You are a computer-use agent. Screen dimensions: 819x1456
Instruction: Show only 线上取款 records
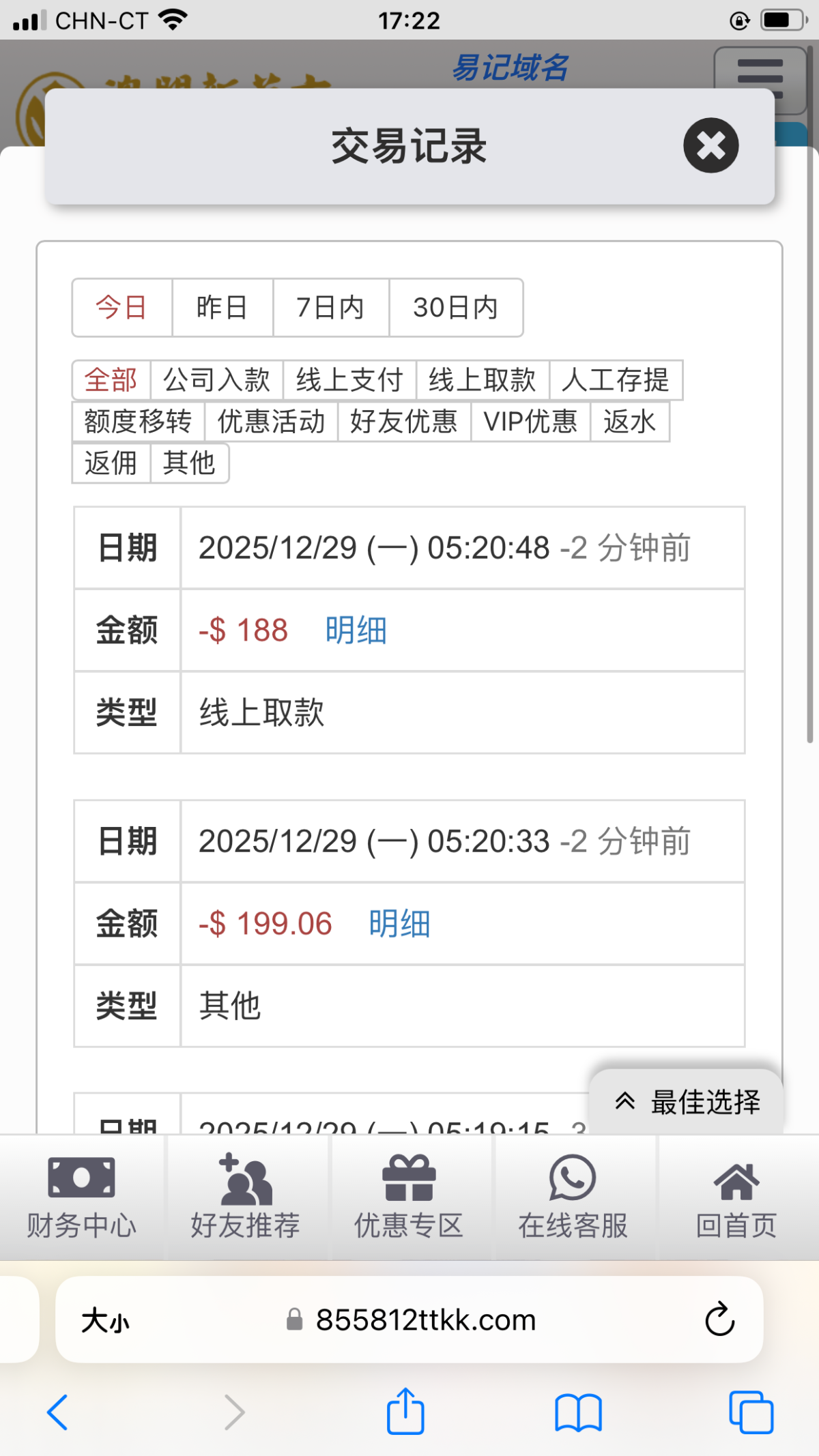[x=482, y=380]
